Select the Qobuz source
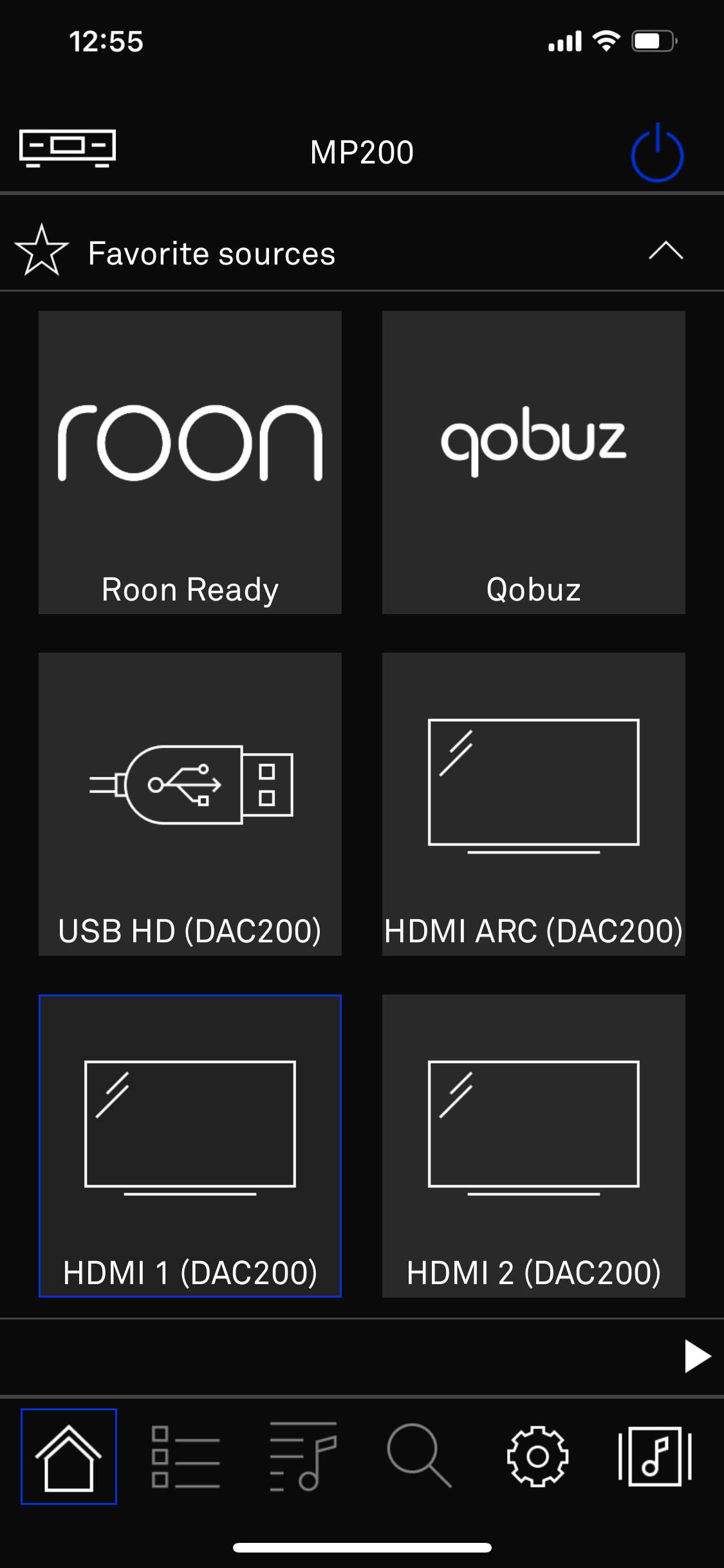Viewport: 724px width, 1568px height. (534, 462)
